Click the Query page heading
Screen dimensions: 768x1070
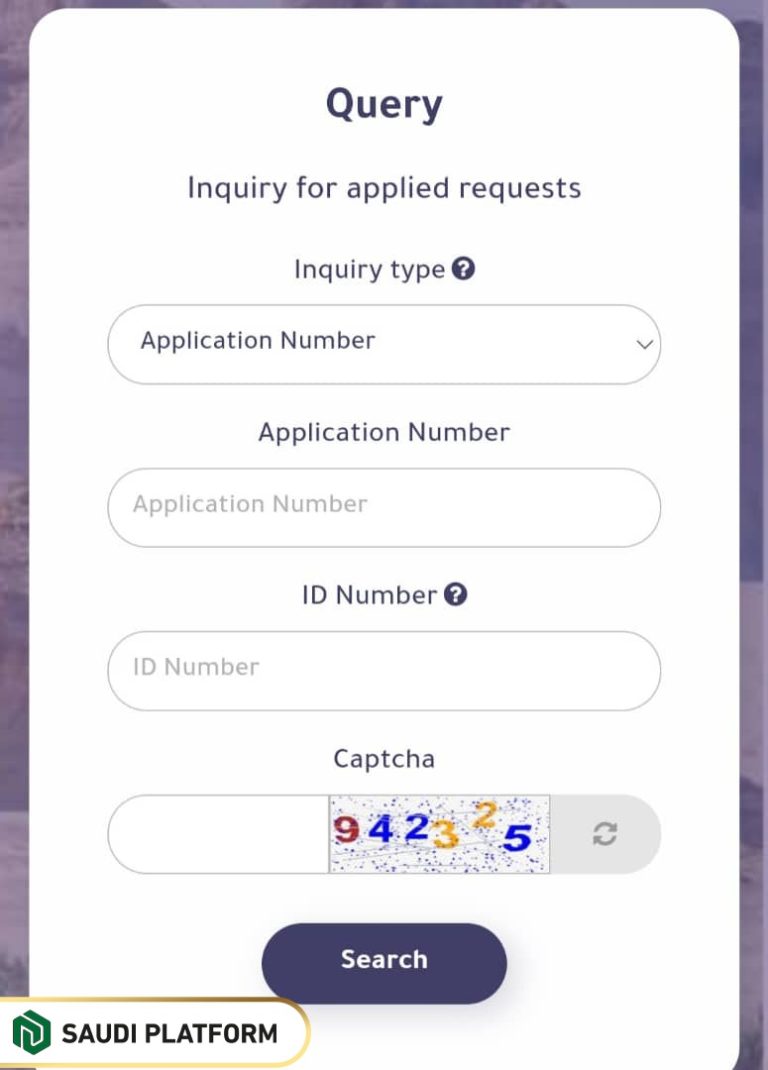coord(384,103)
